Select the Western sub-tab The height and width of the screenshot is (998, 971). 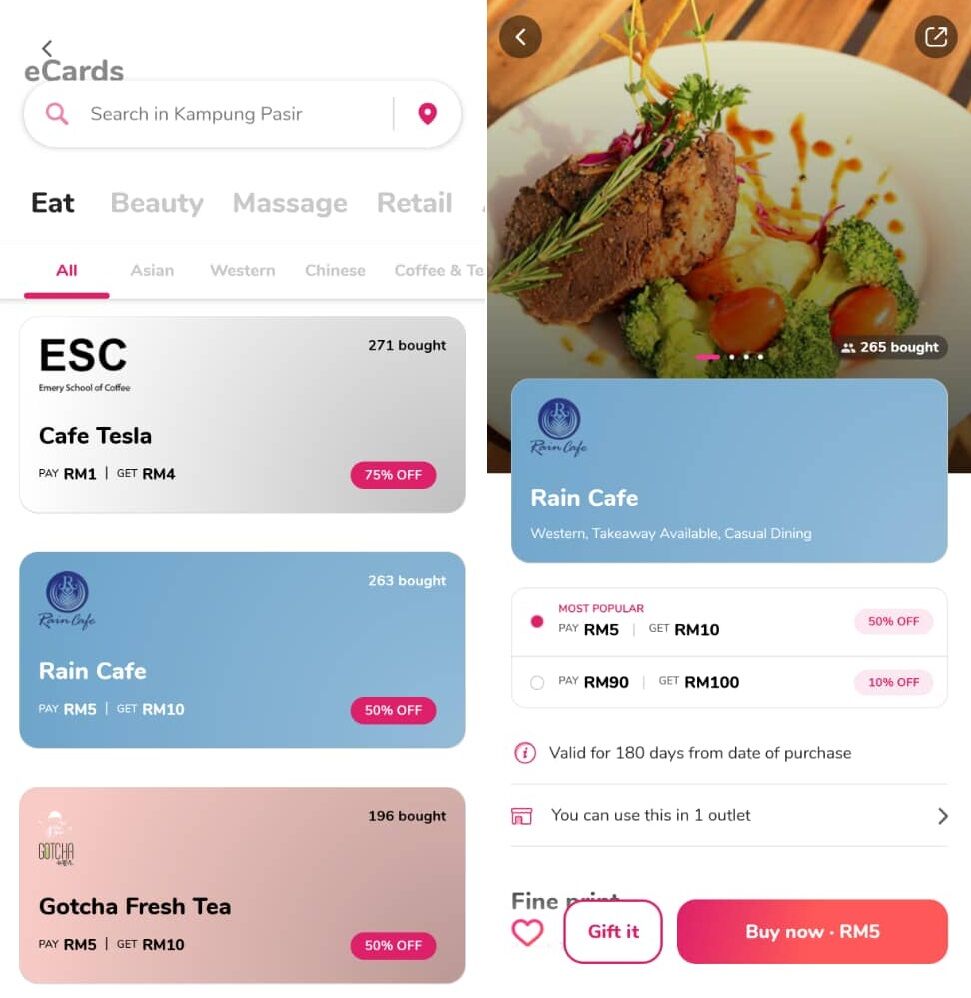242,270
